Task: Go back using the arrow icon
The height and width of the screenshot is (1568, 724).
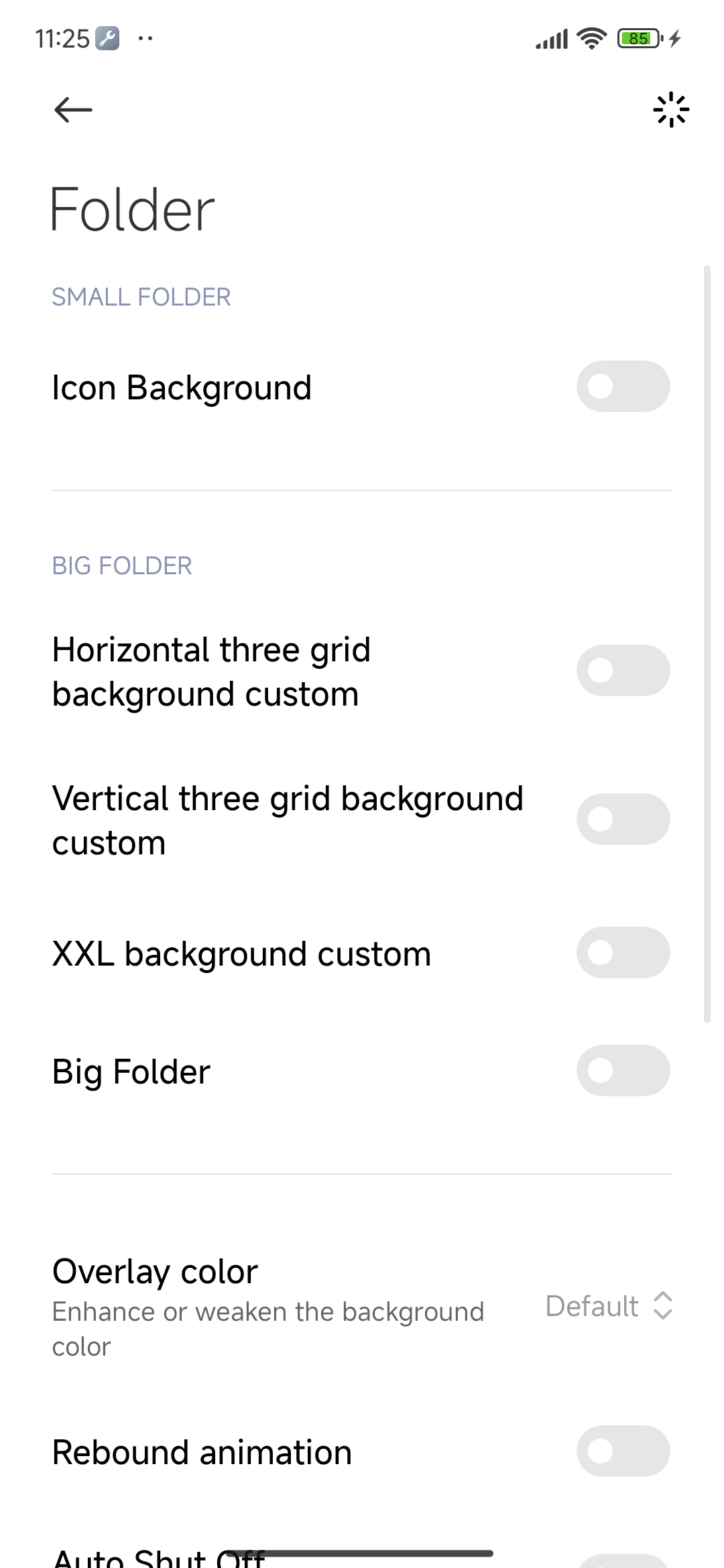Action: pyautogui.click(x=73, y=110)
